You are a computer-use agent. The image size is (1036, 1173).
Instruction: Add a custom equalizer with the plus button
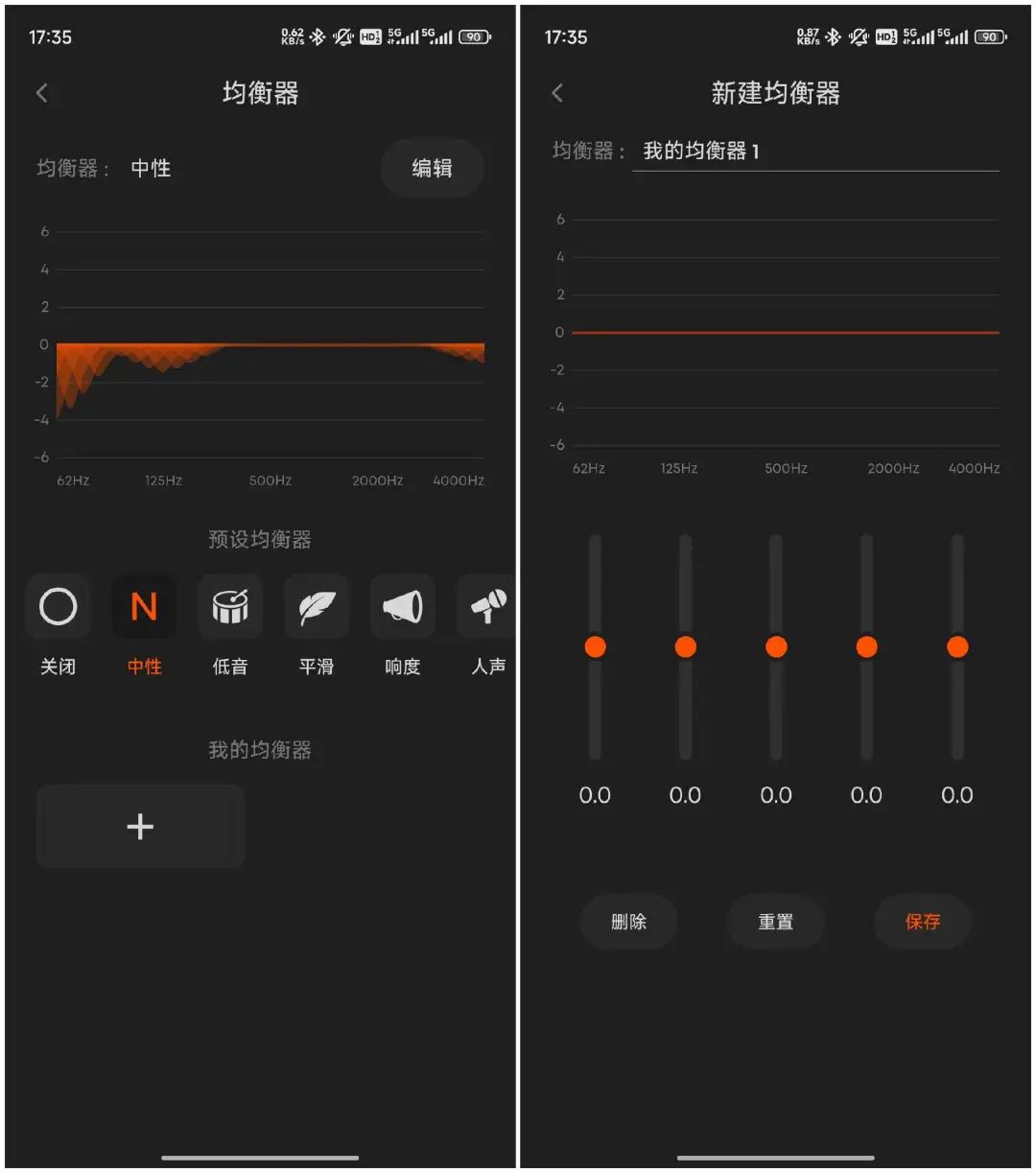point(140,827)
